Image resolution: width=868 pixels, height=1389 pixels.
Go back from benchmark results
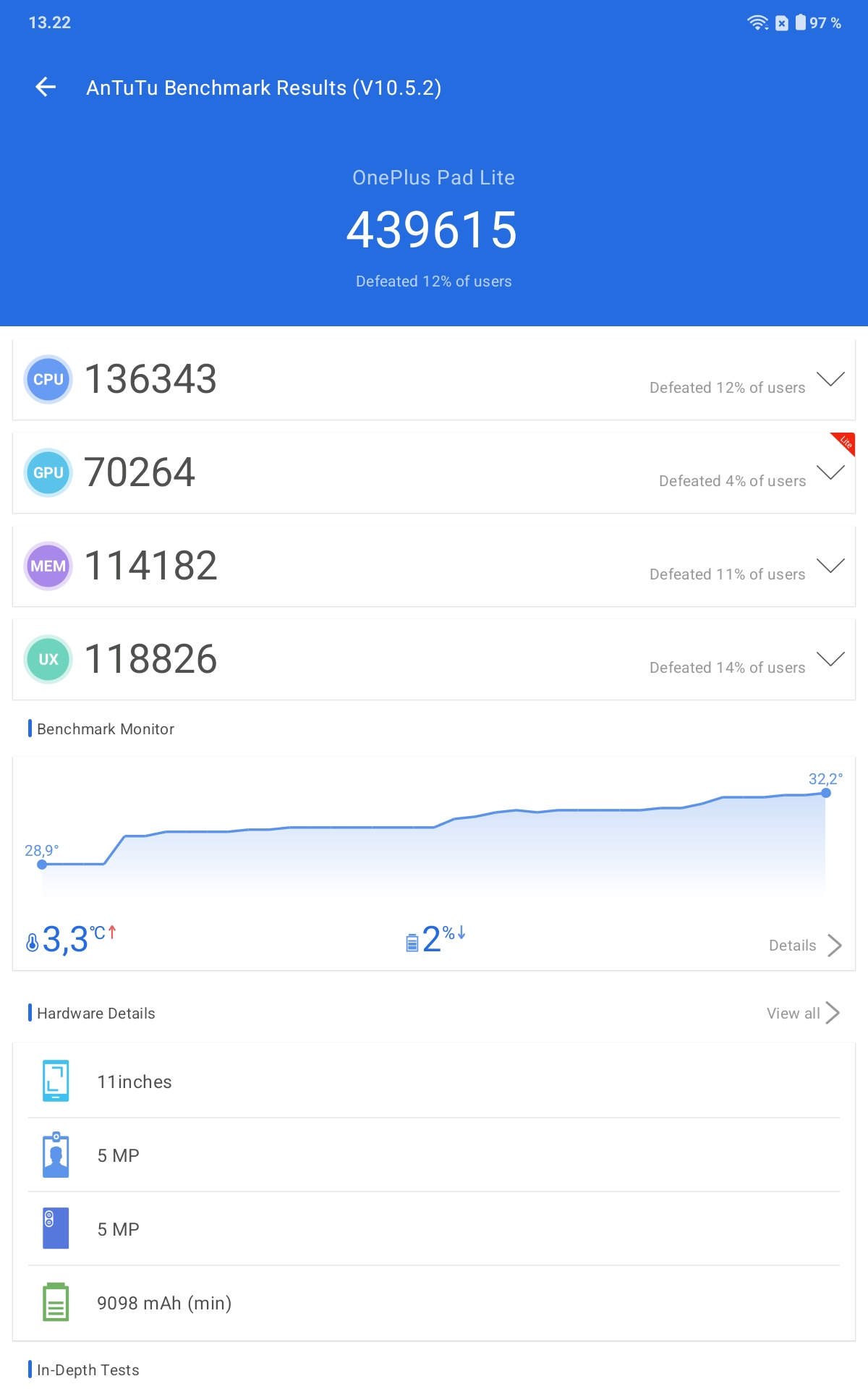(46, 88)
